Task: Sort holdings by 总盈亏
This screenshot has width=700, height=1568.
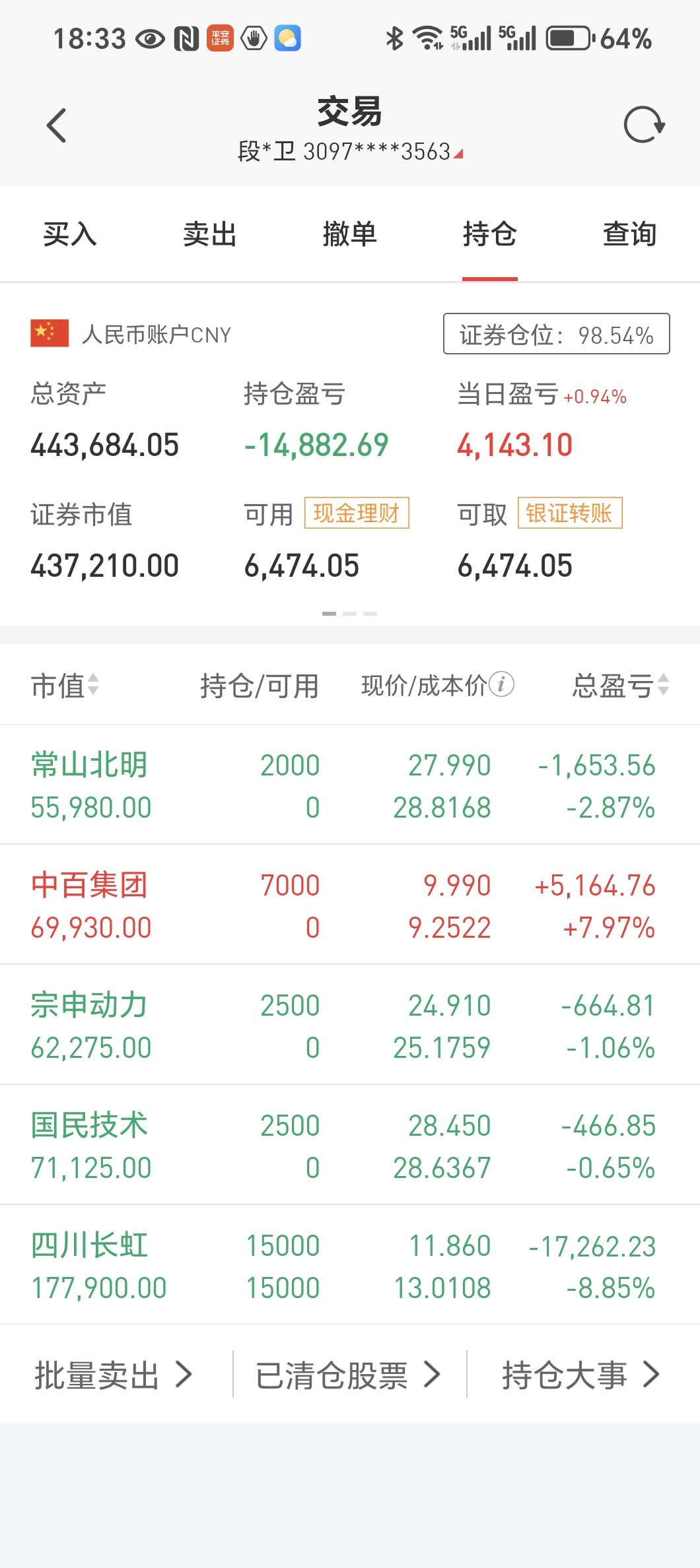Action: (621, 685)
